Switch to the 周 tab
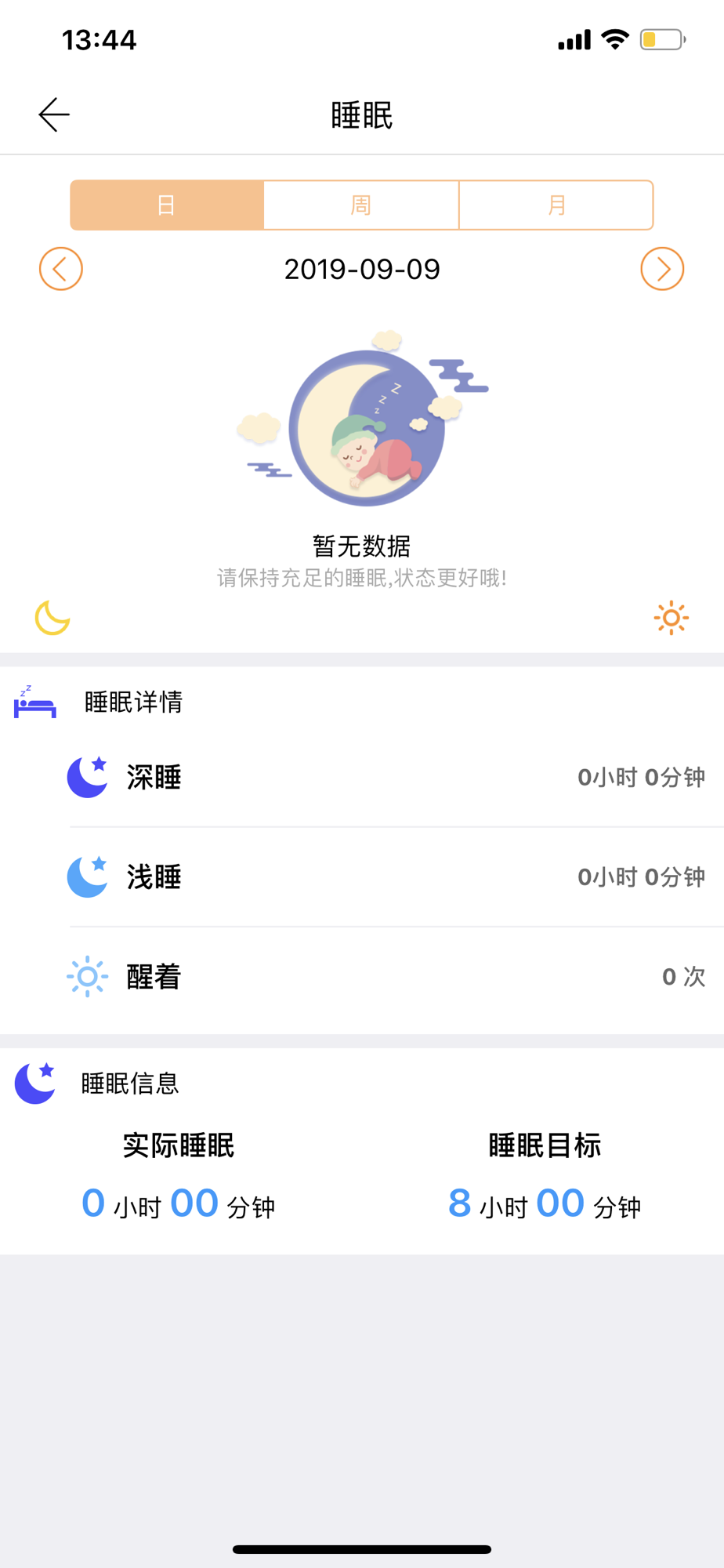This screenshot has width=724, height=1568. [361, 205]
